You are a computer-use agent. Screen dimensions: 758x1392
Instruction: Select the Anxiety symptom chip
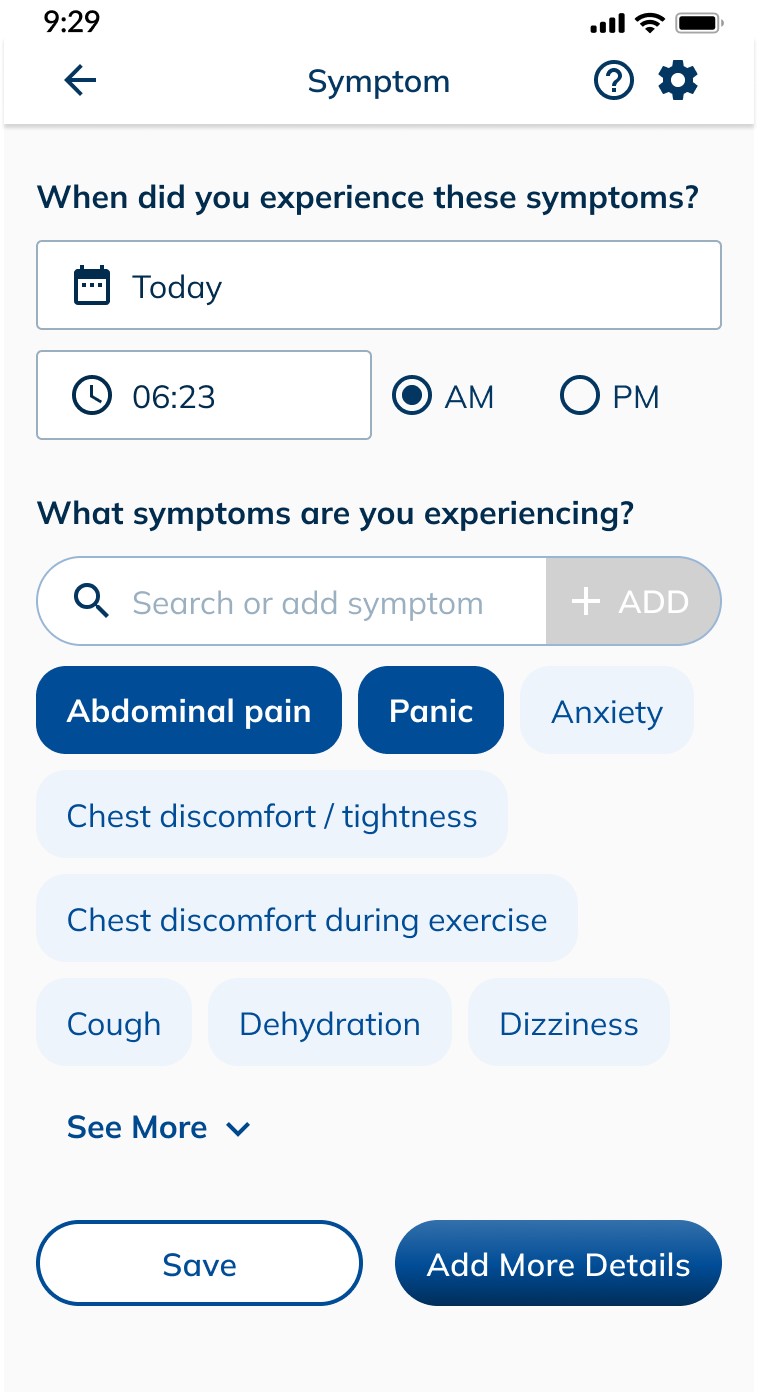[607, 710]
